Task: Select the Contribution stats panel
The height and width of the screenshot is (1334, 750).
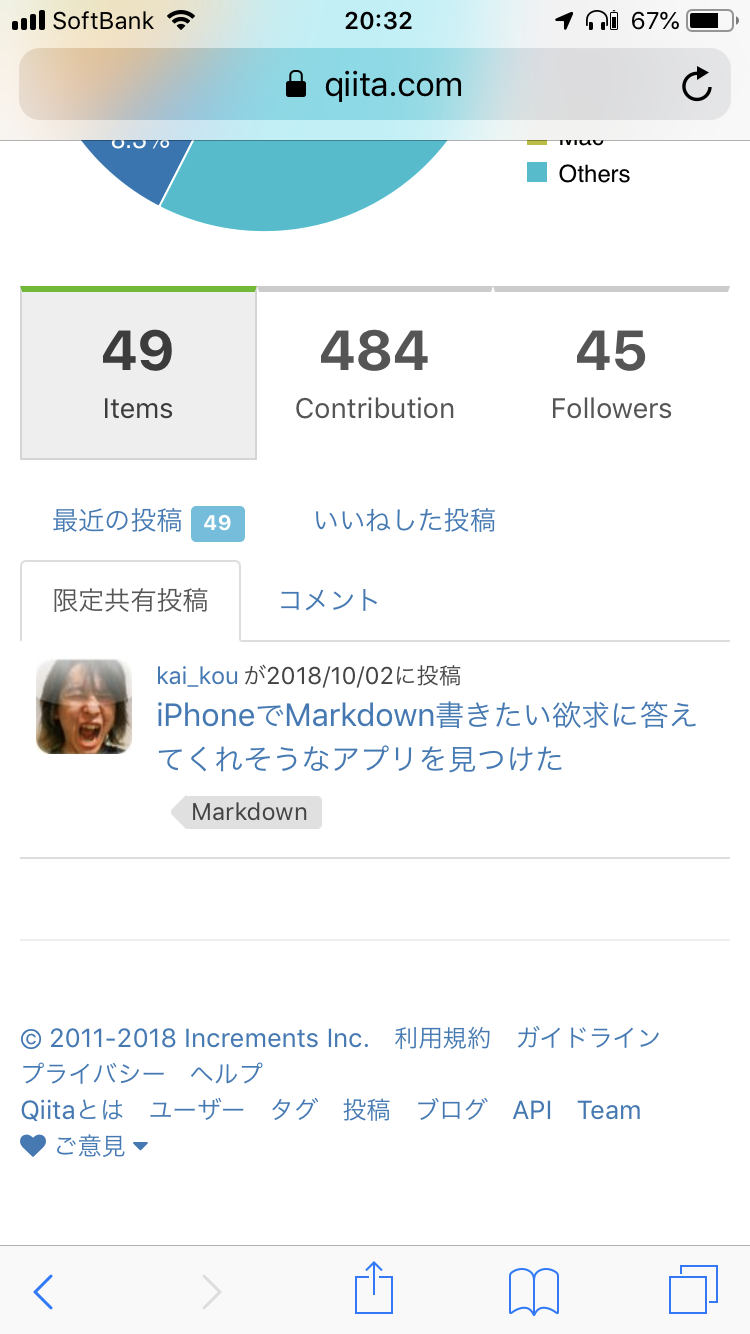Action: [374, 373]
